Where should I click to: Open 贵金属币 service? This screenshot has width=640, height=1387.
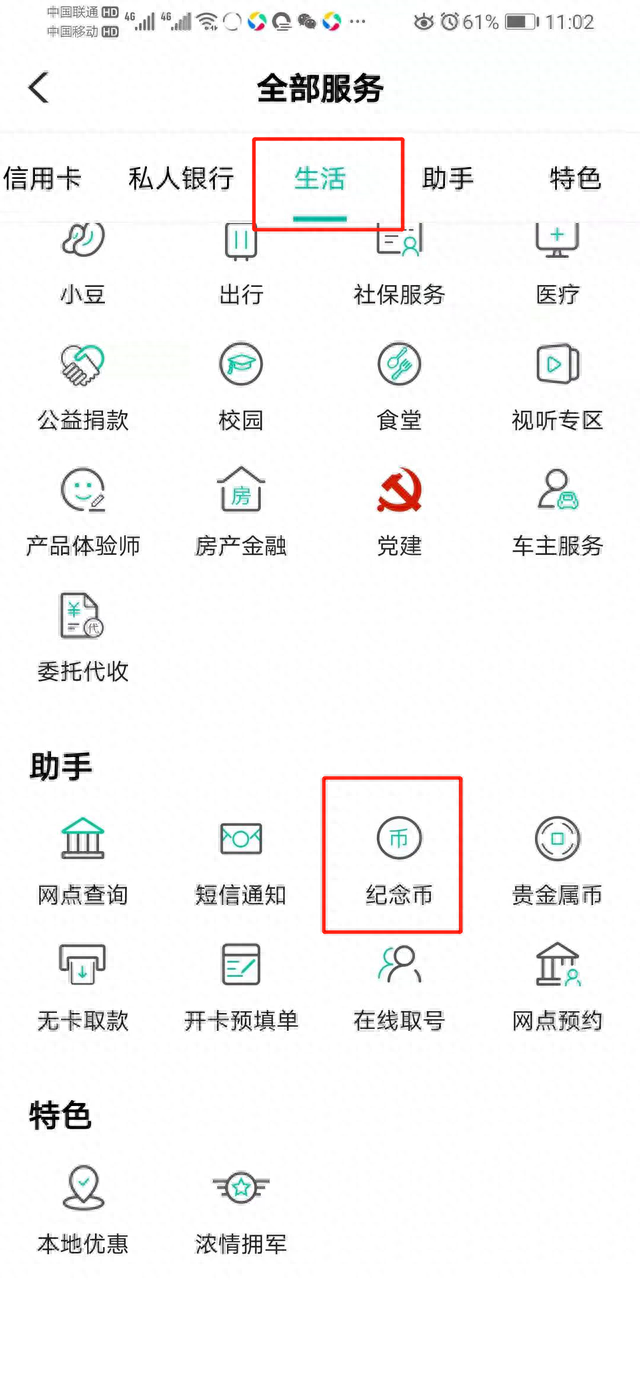[557, 860]
